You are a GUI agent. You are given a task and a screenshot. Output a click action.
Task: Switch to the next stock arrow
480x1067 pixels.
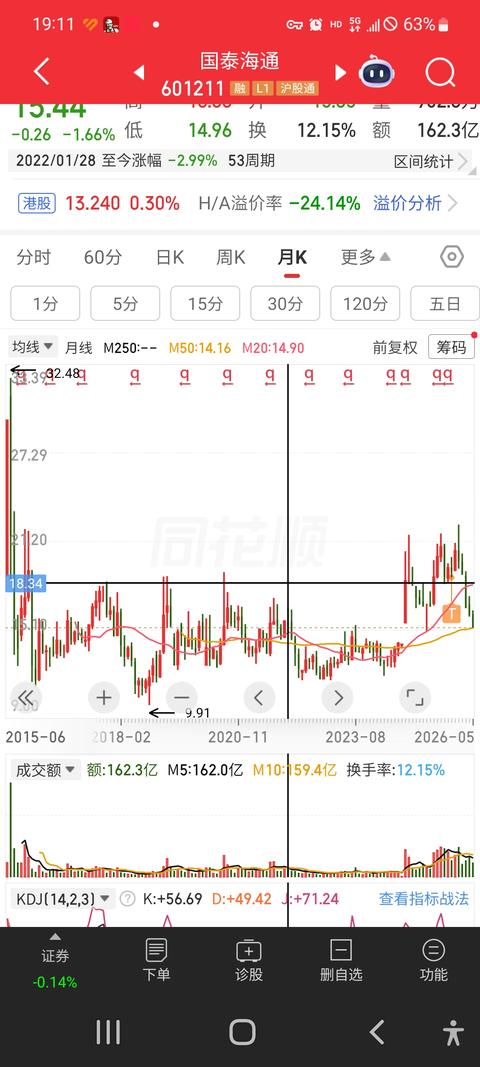[x=340, y=72]
